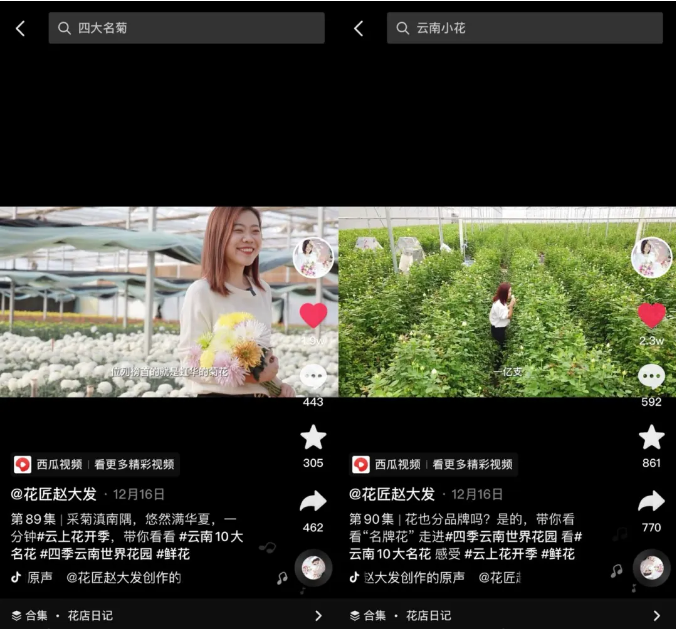Share the 第89集 video
This screenshot has height=630, width=676.
[x=313, y=502]
